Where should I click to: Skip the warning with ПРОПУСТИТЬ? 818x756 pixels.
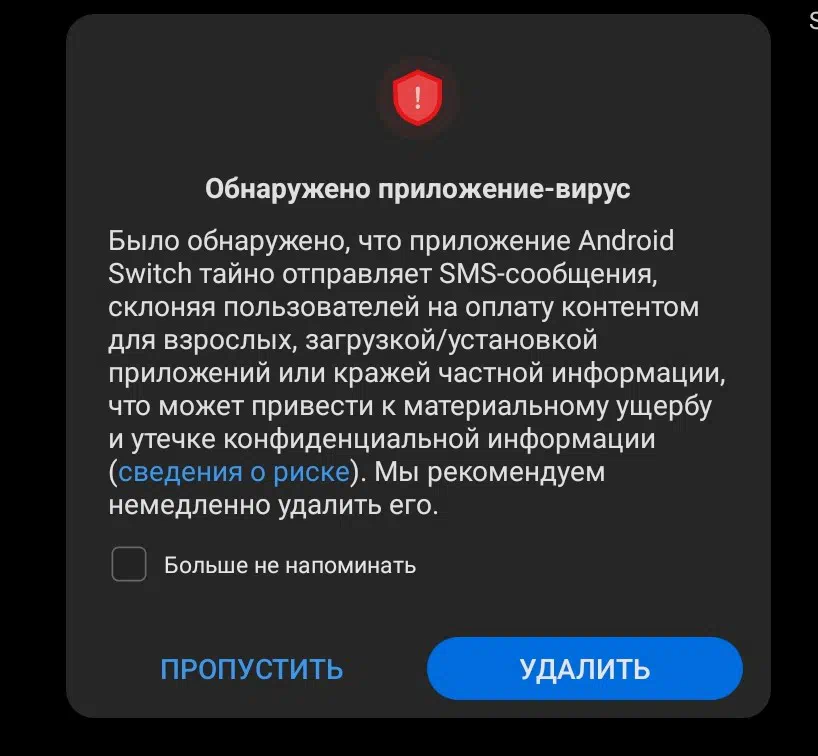[x=252, y=669]
